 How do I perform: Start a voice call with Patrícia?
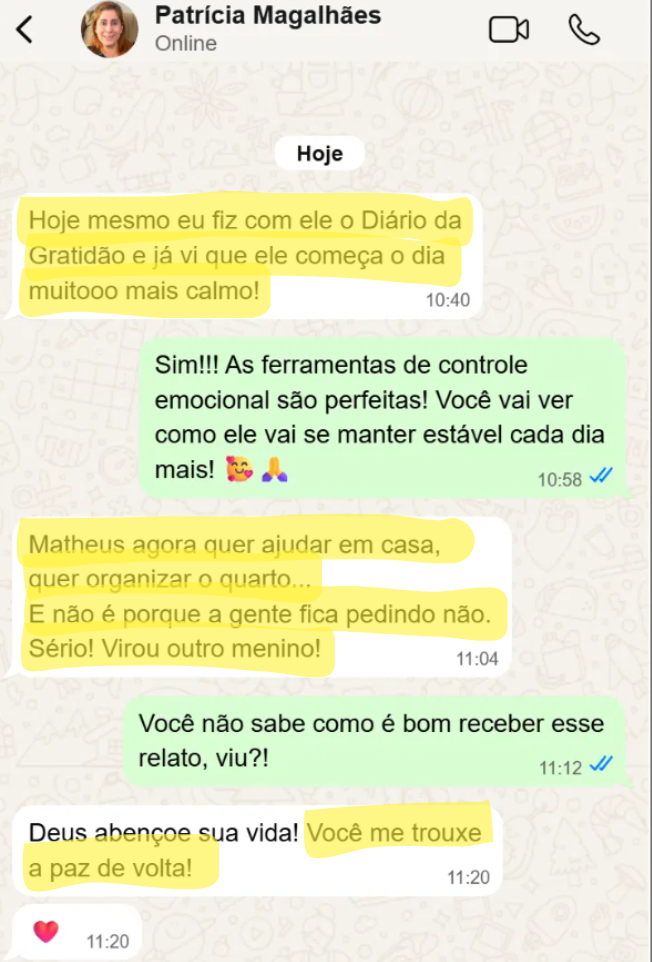click(x=584, y=30)
